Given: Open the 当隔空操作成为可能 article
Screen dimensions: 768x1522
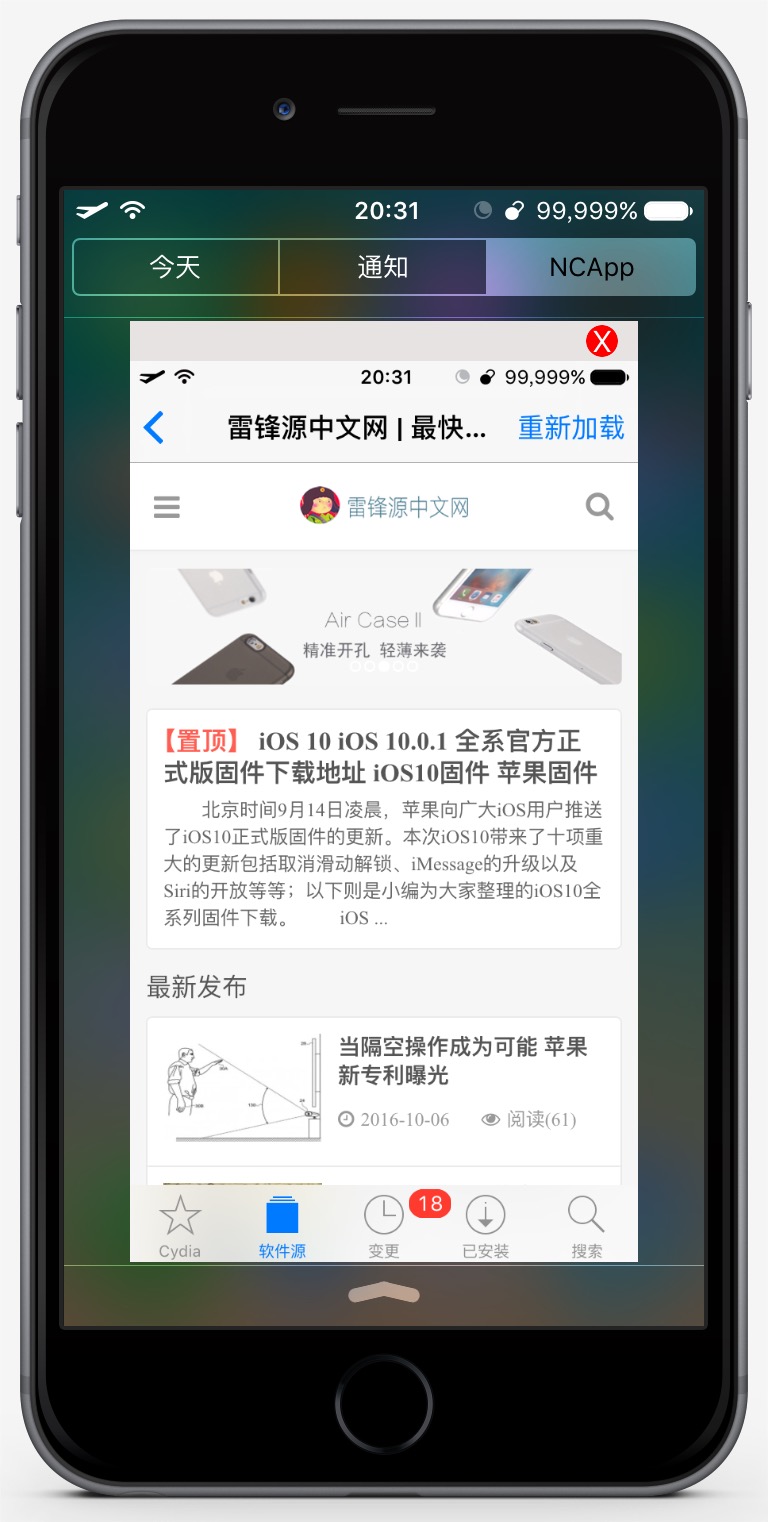Looking at the screenshot, I should tap(462, 1061).
